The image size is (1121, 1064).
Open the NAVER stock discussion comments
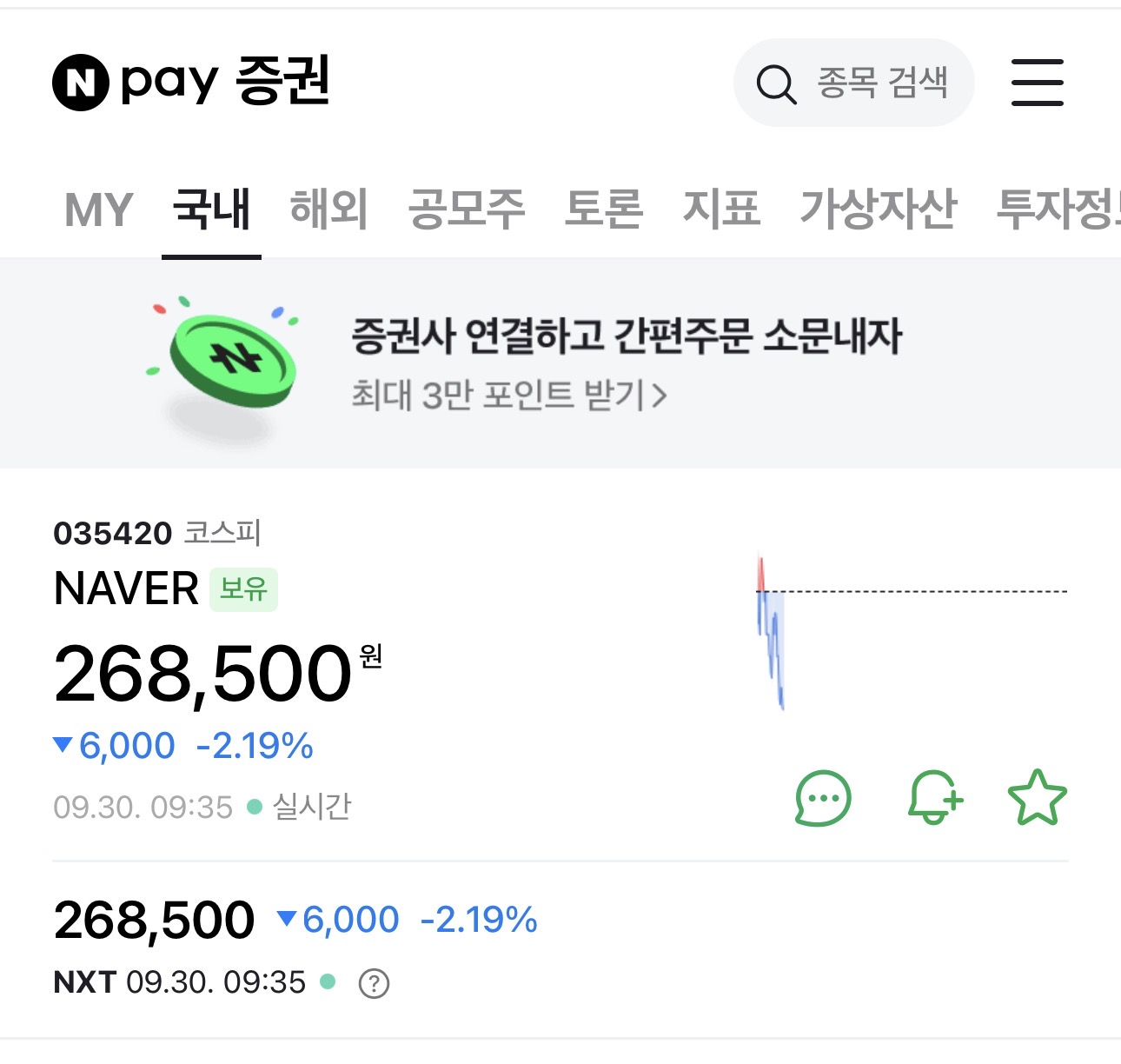tap(823, 798)
